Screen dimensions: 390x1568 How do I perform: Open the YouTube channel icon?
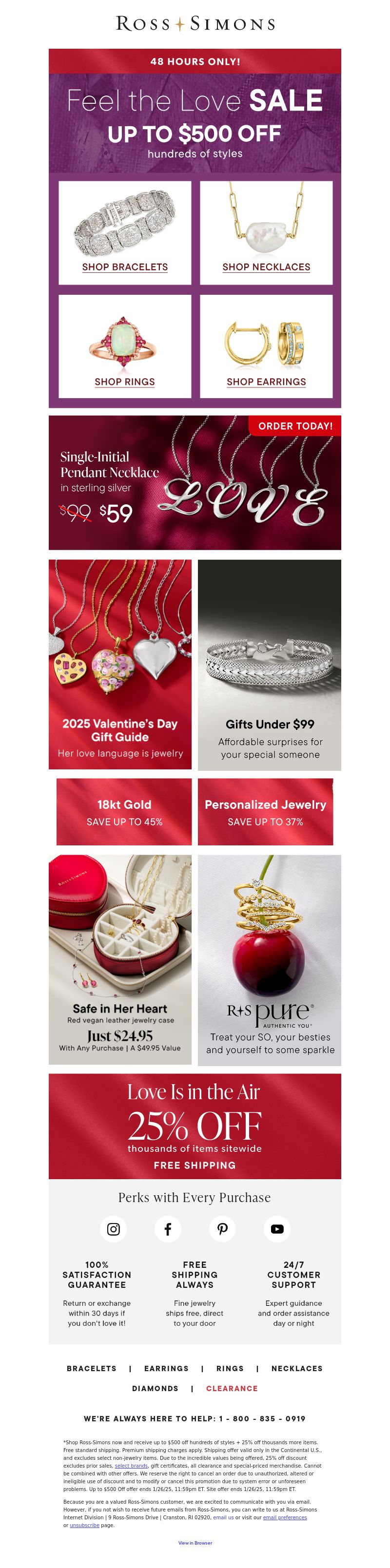pyautogui.click(x=277, y=1229)
